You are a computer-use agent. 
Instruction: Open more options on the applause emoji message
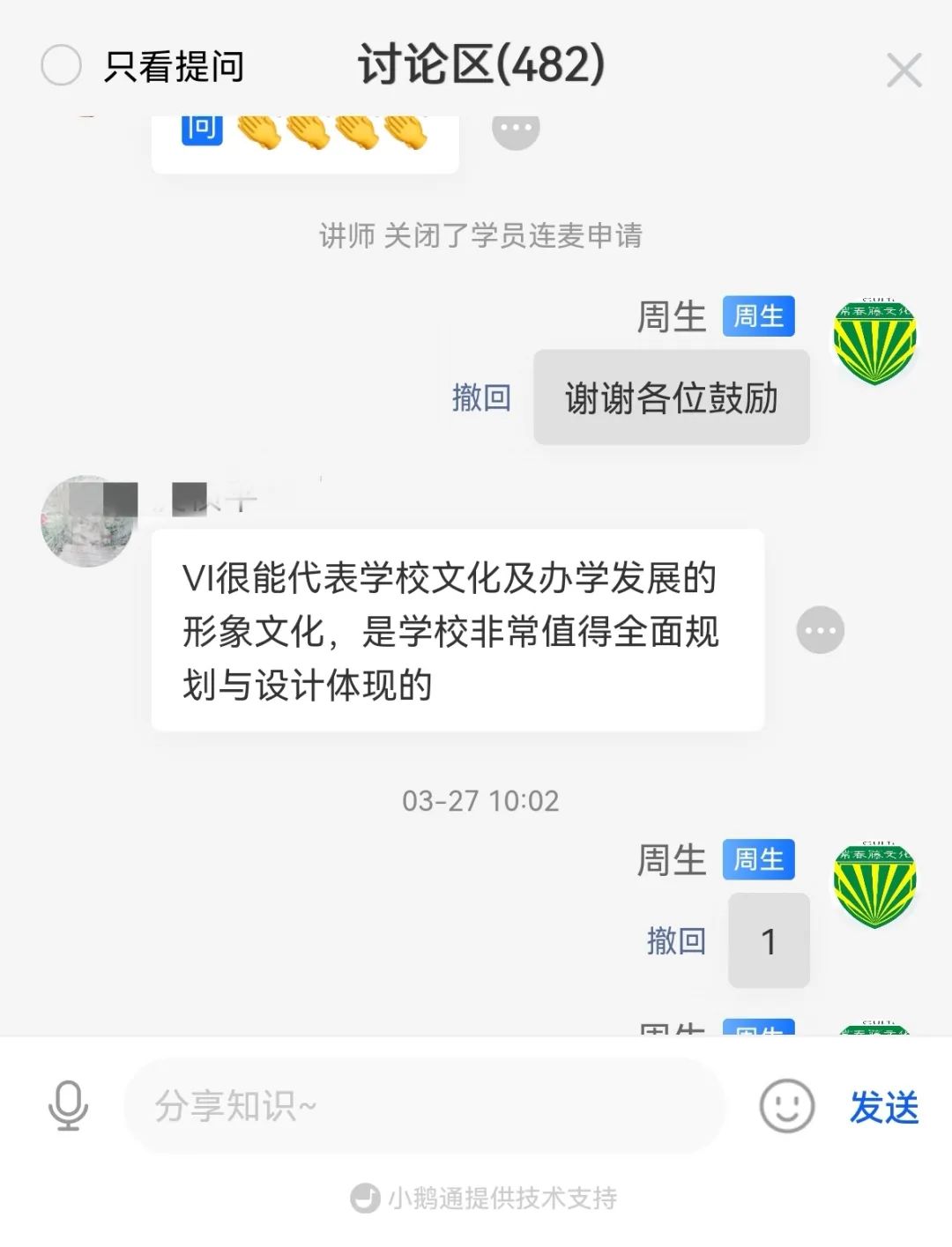click(x=516, y=129)
